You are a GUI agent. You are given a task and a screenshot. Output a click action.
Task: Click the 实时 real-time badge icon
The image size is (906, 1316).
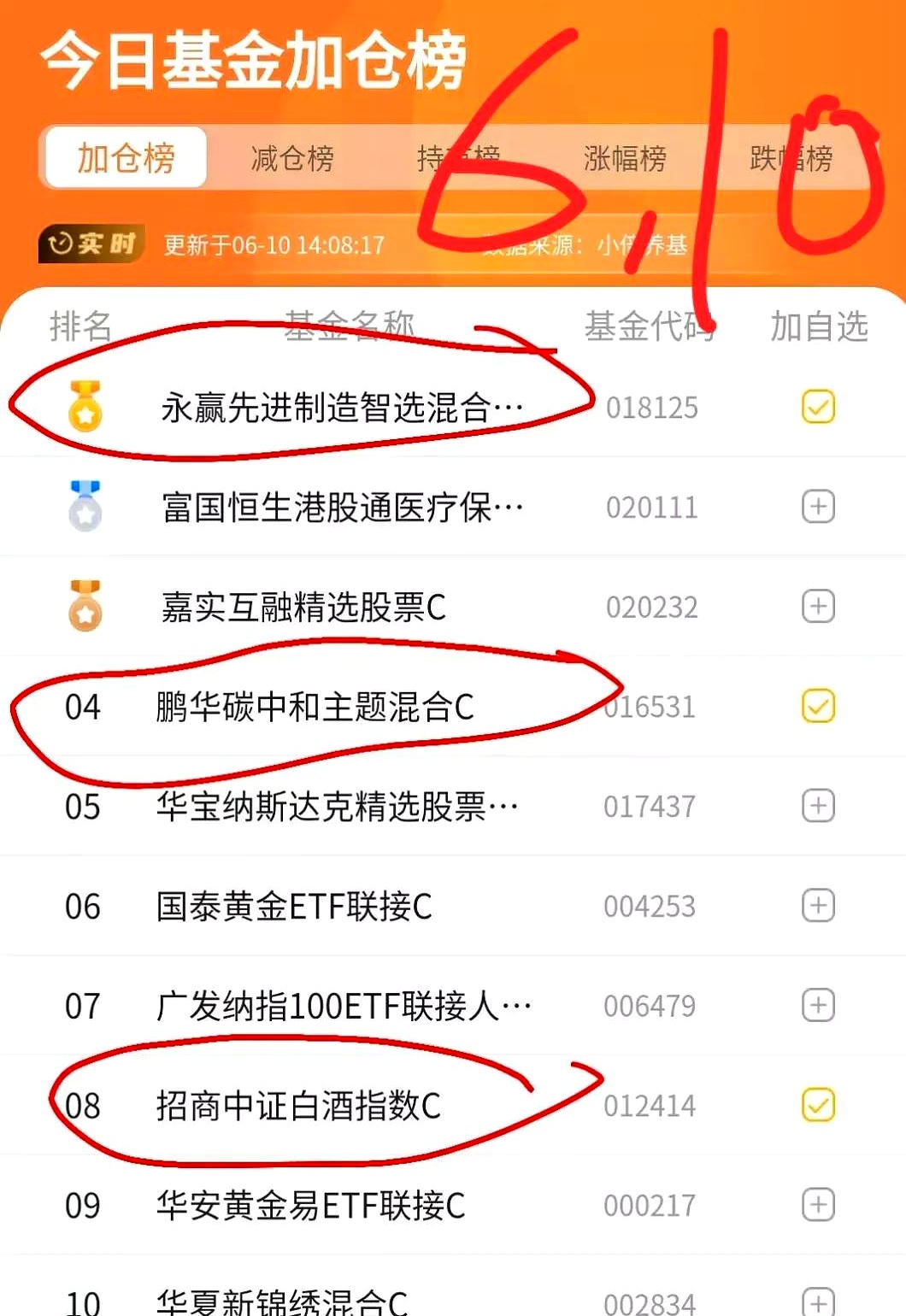[x=90, y=244]
